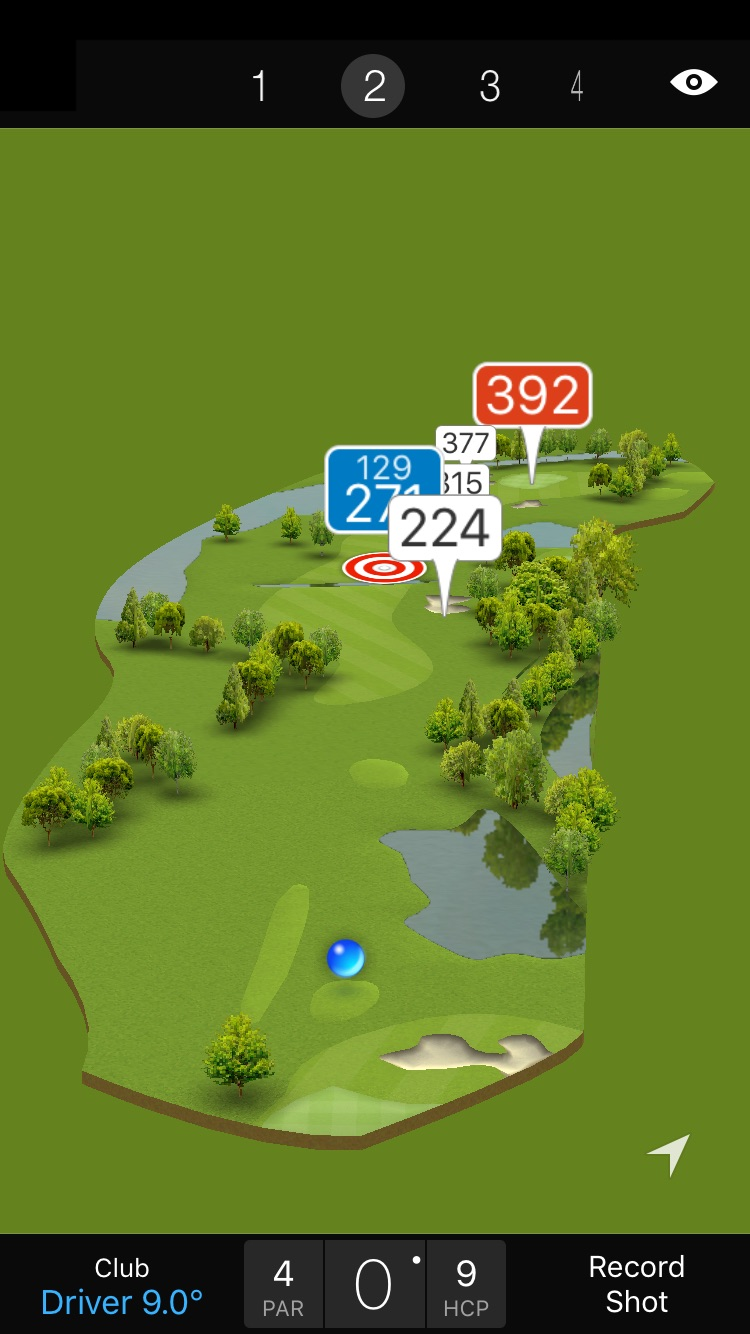Screen dimensions: 750x1334
Task: Jump to hole 4
Action: (577, 87)
